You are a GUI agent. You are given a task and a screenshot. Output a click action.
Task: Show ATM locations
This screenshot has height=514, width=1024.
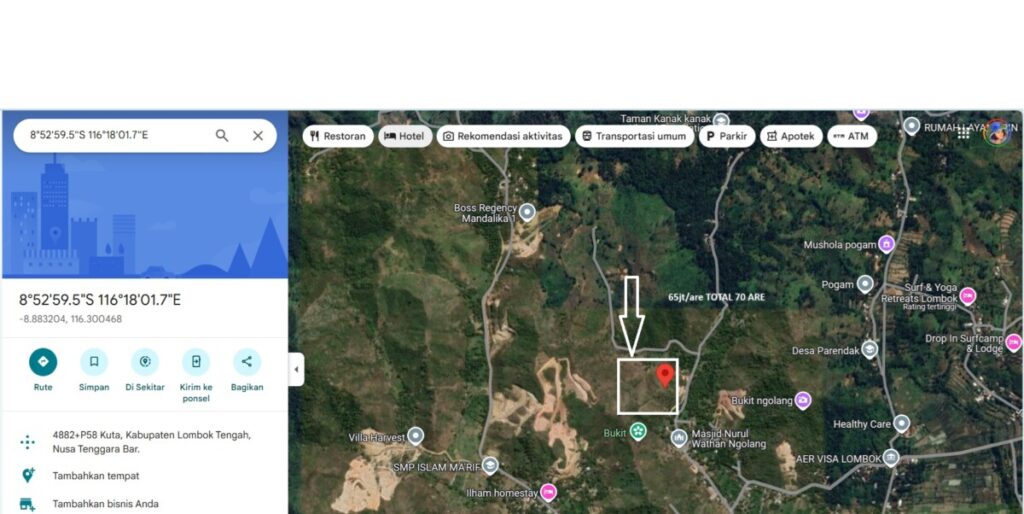pos(851,136)
